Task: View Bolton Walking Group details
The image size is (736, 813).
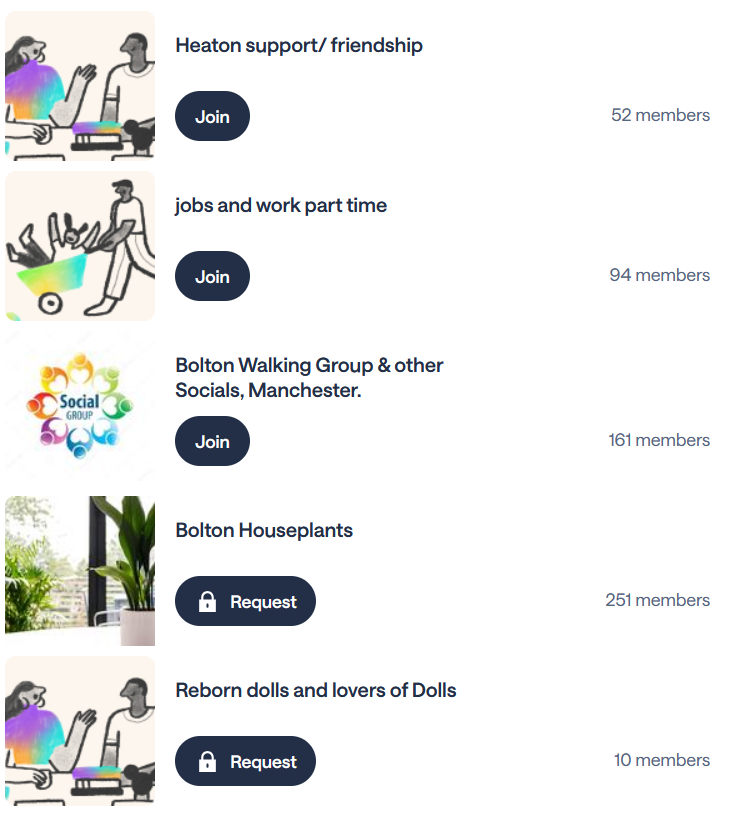Action: tap(308, 378)
